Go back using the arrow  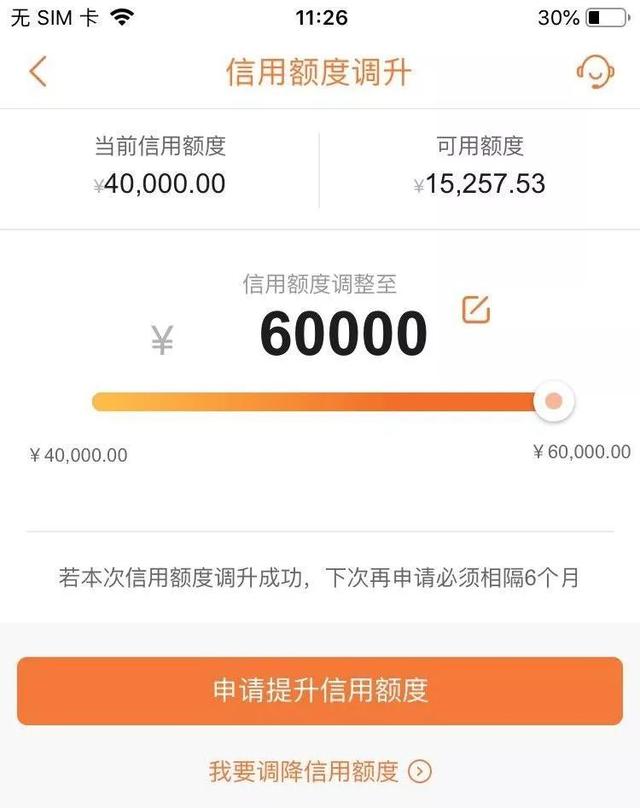click(38, 72)
